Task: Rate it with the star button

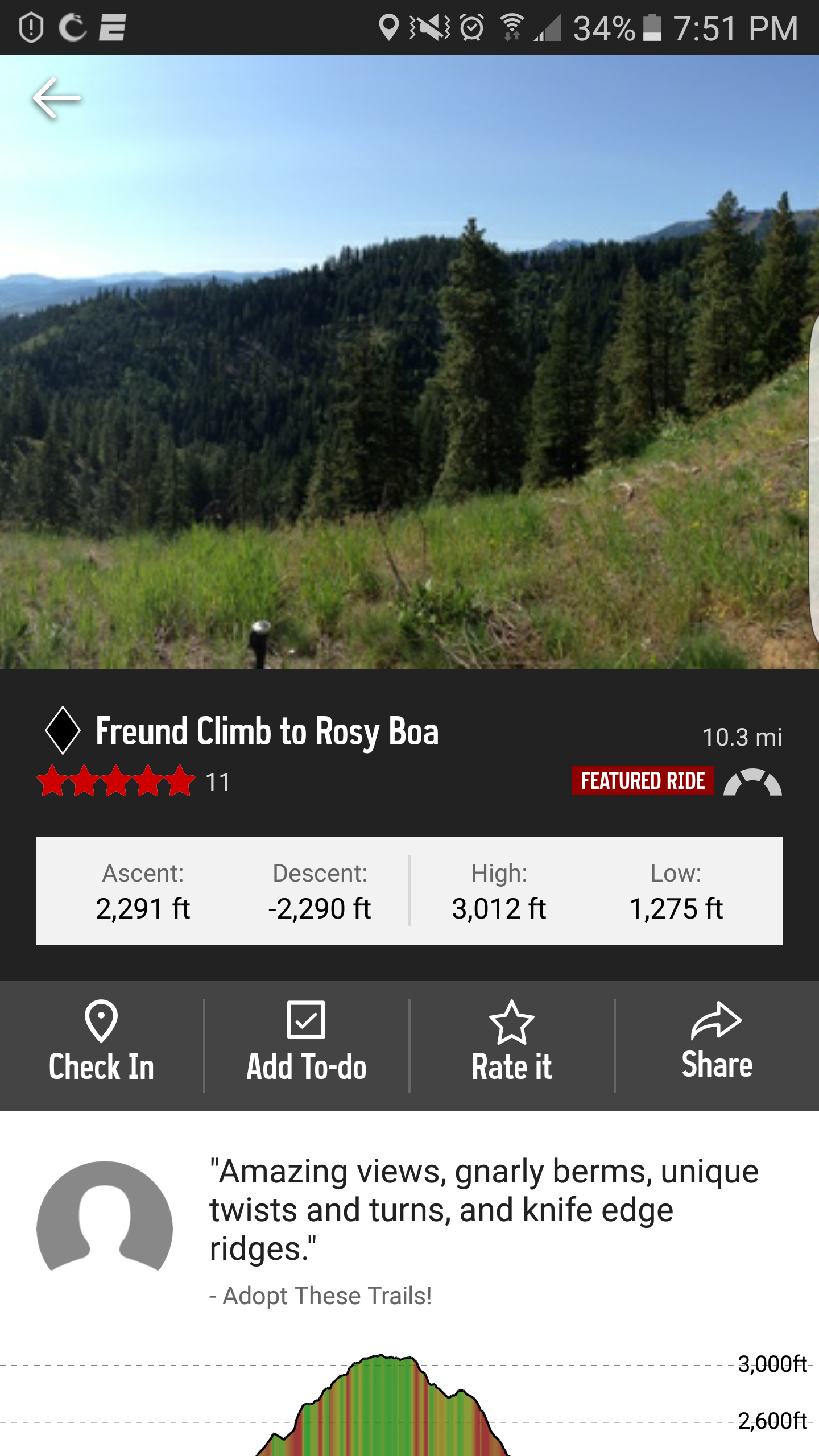Action: 511,1044
